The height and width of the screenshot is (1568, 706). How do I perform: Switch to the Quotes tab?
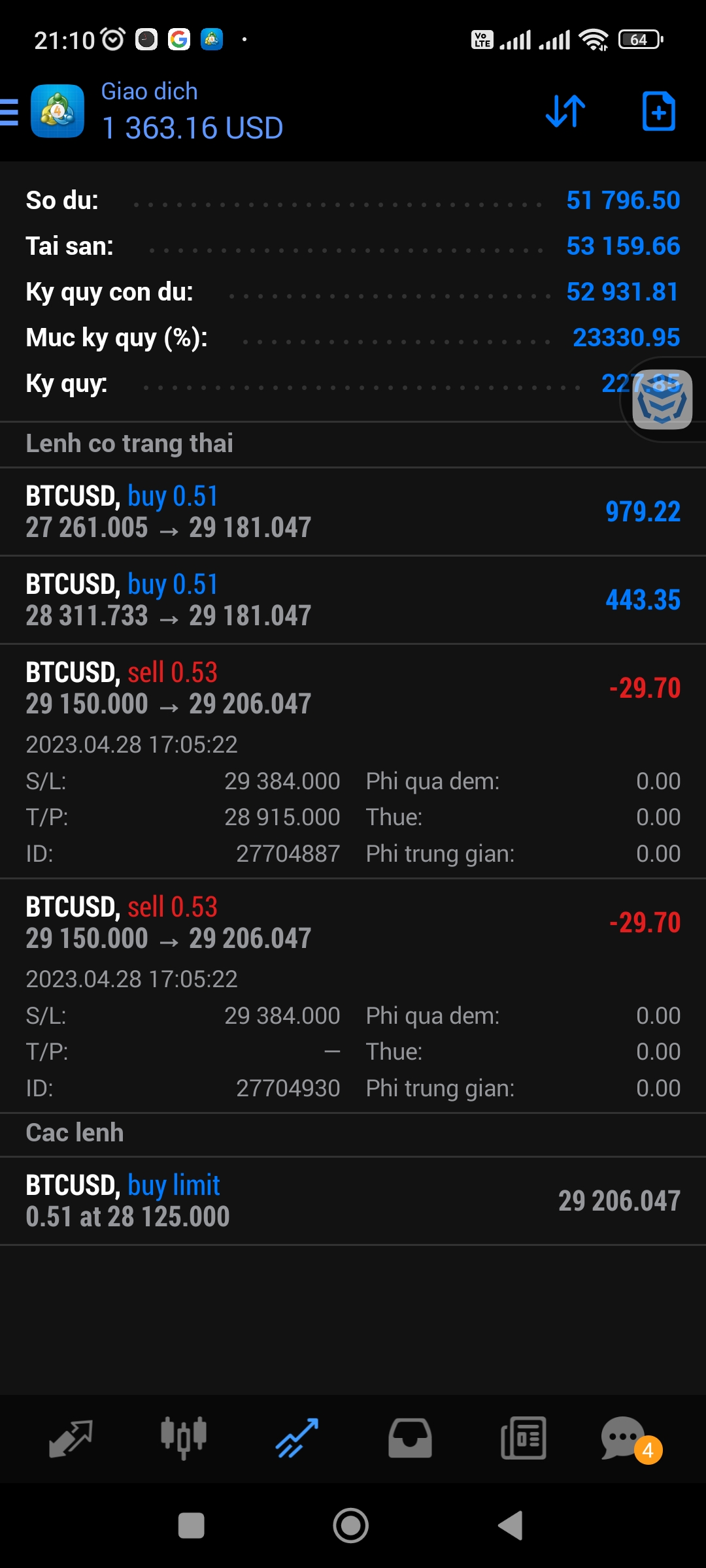[x=71, y=1438]
